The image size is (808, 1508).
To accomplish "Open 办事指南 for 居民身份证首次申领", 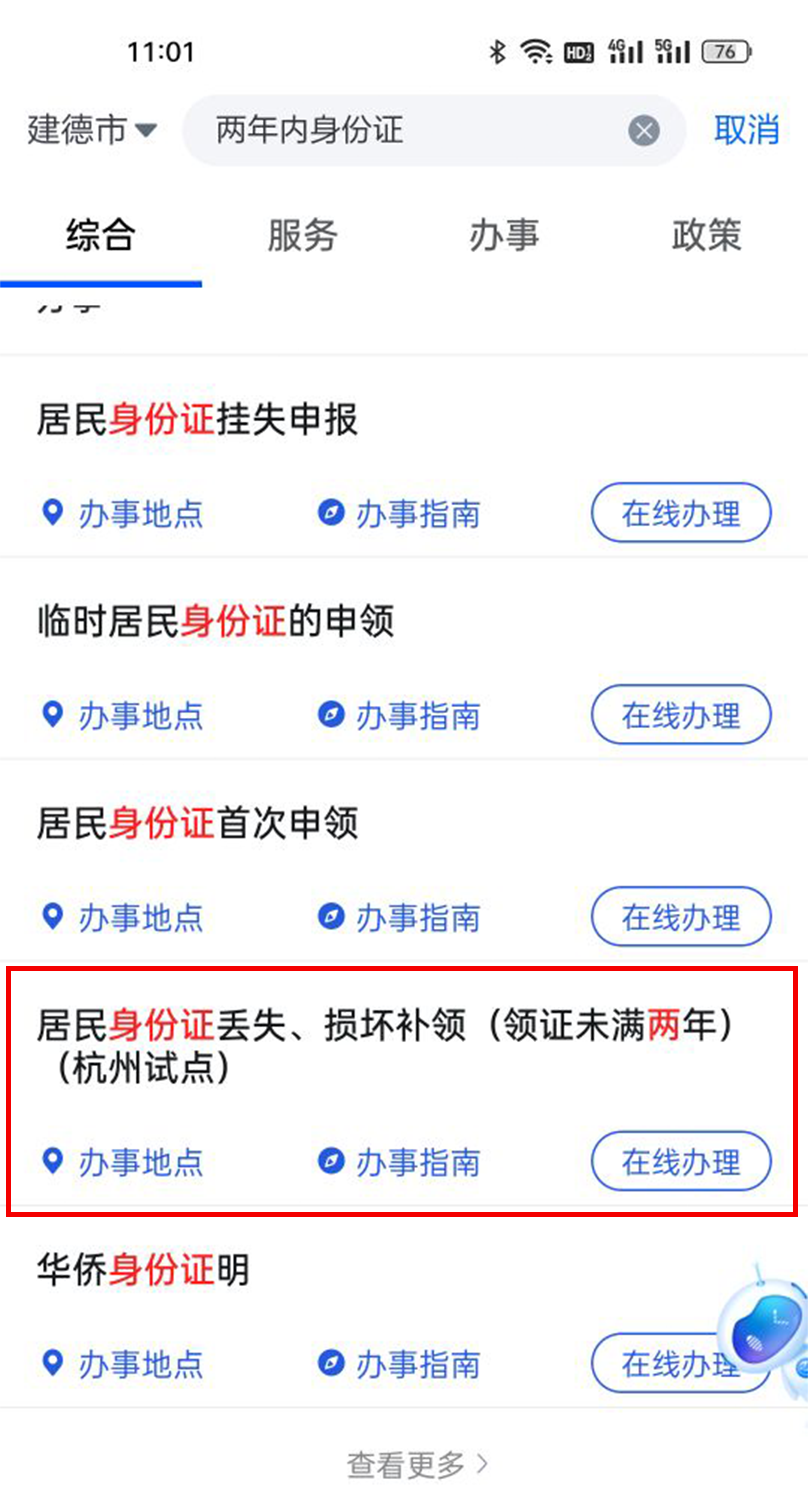I will pos(399,917).
